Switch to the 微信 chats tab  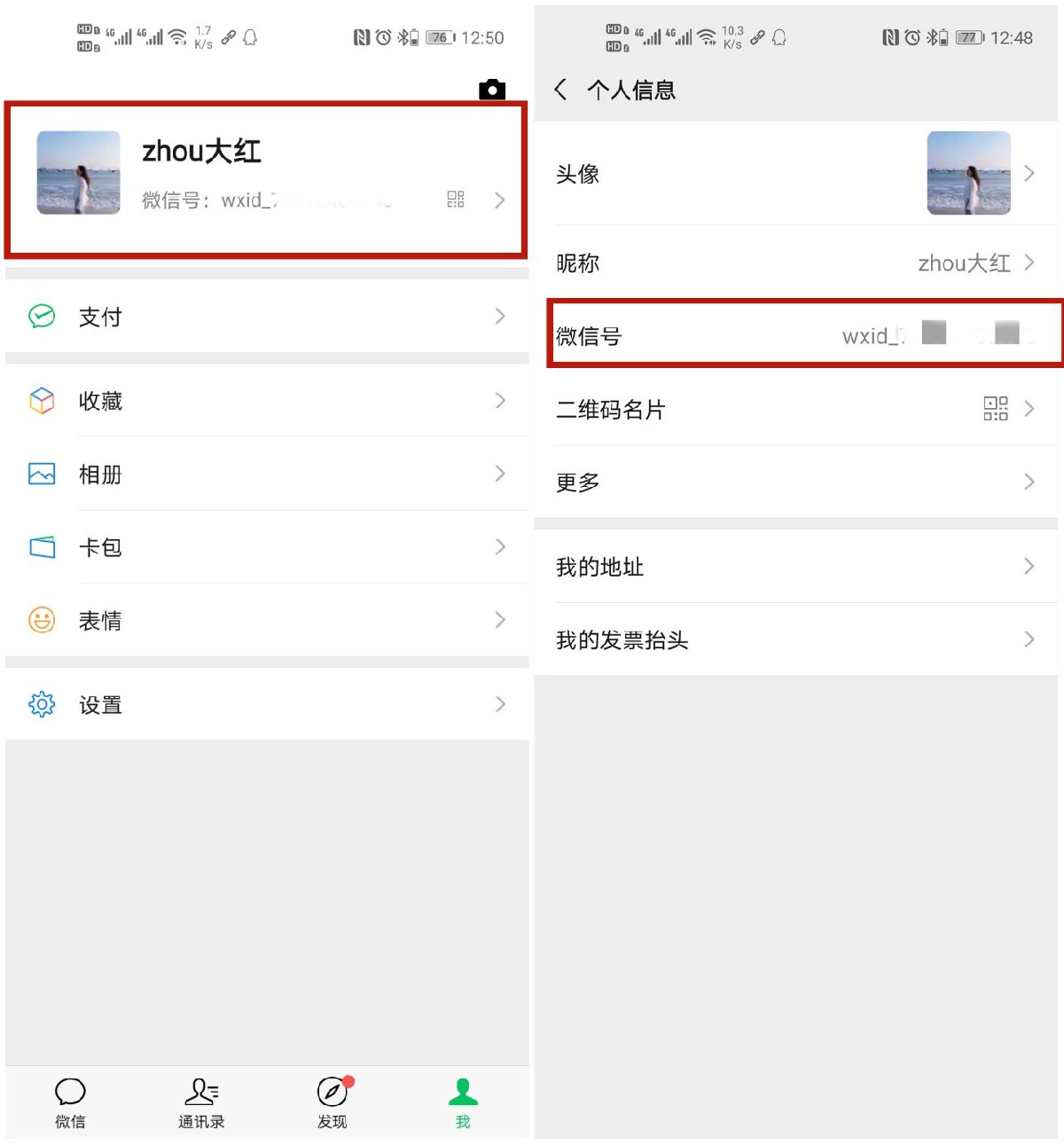click(x=70, y=1102)
